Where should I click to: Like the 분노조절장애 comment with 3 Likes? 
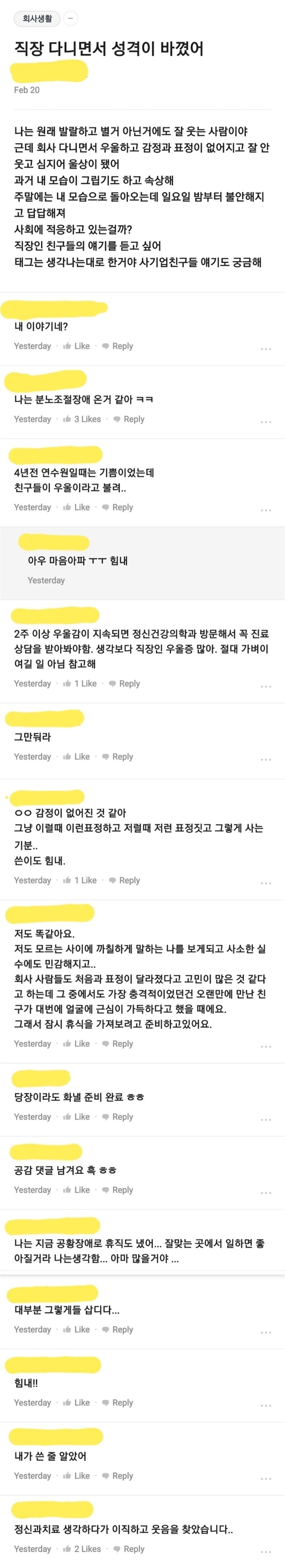tap(82, 419)
